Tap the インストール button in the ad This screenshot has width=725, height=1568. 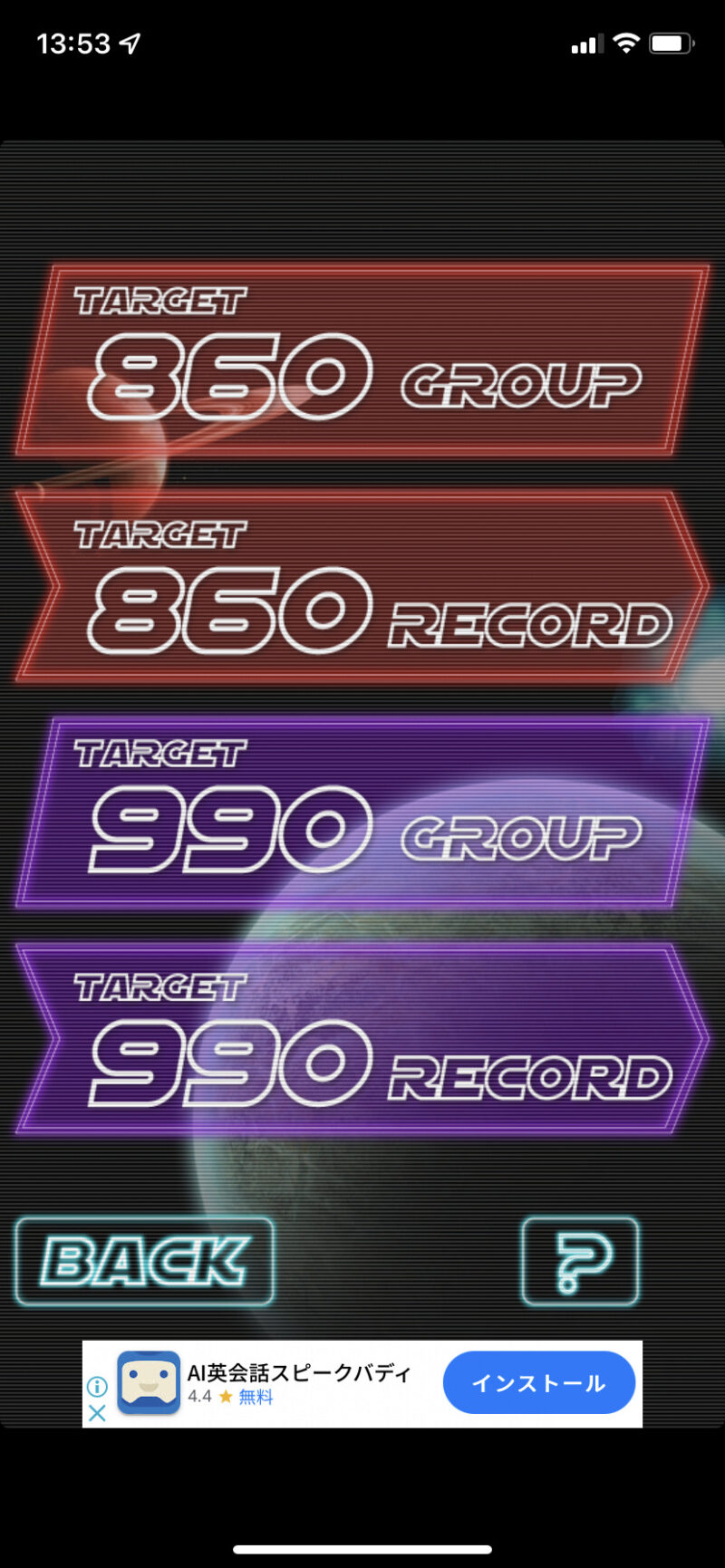pos(538,1383)
